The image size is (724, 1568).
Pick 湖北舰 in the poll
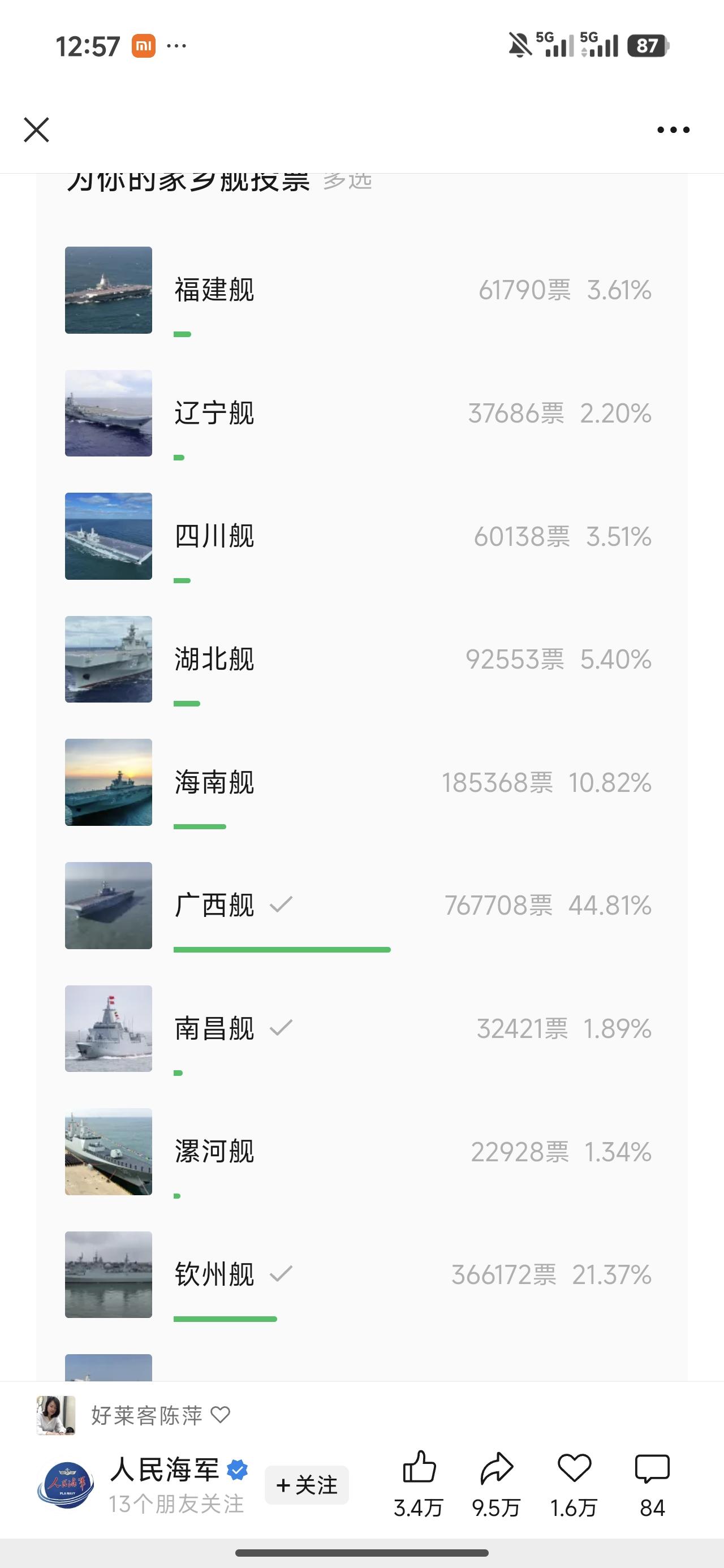pos(214,659)
